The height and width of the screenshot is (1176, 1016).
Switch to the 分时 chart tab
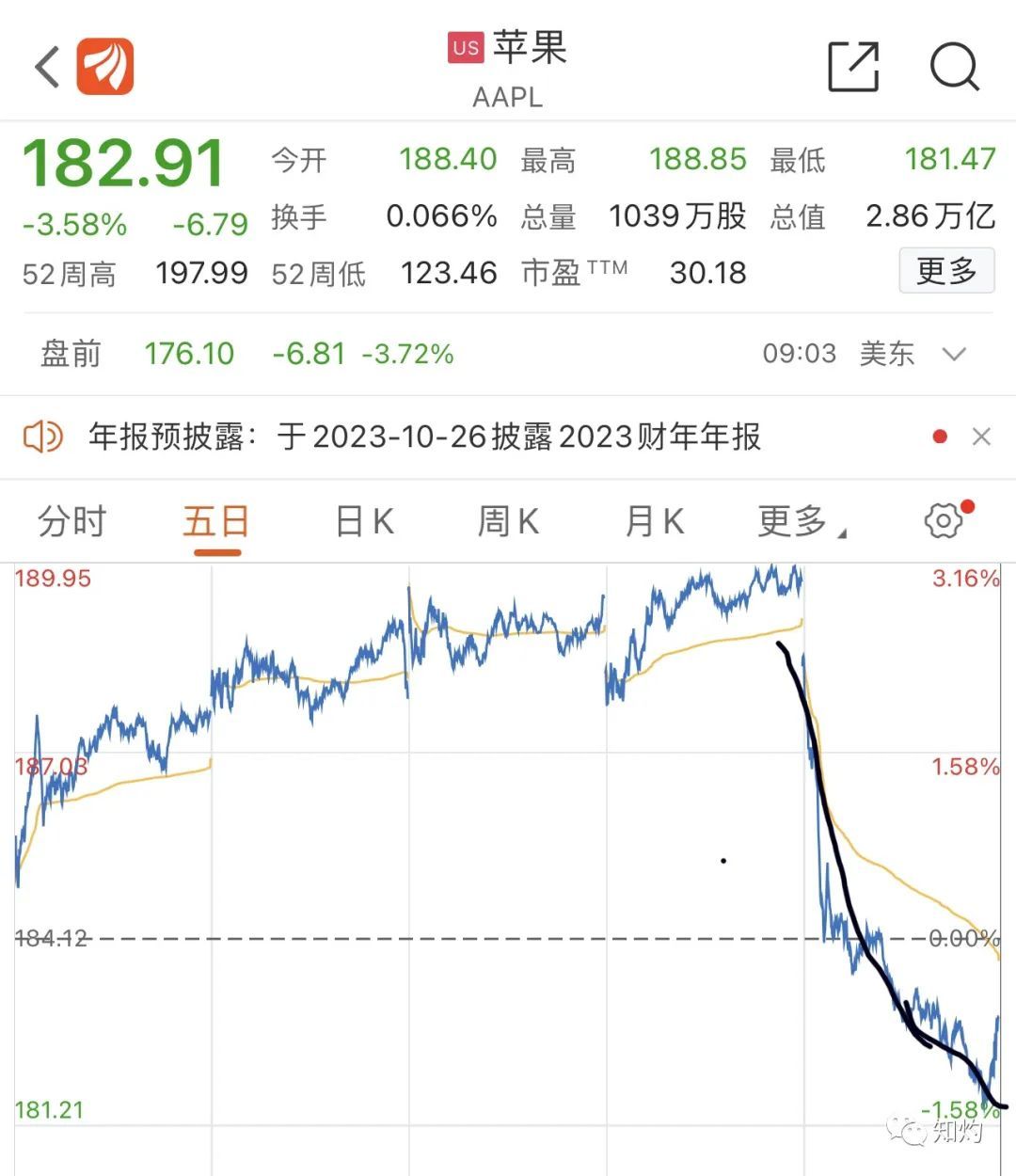(71, 521)
